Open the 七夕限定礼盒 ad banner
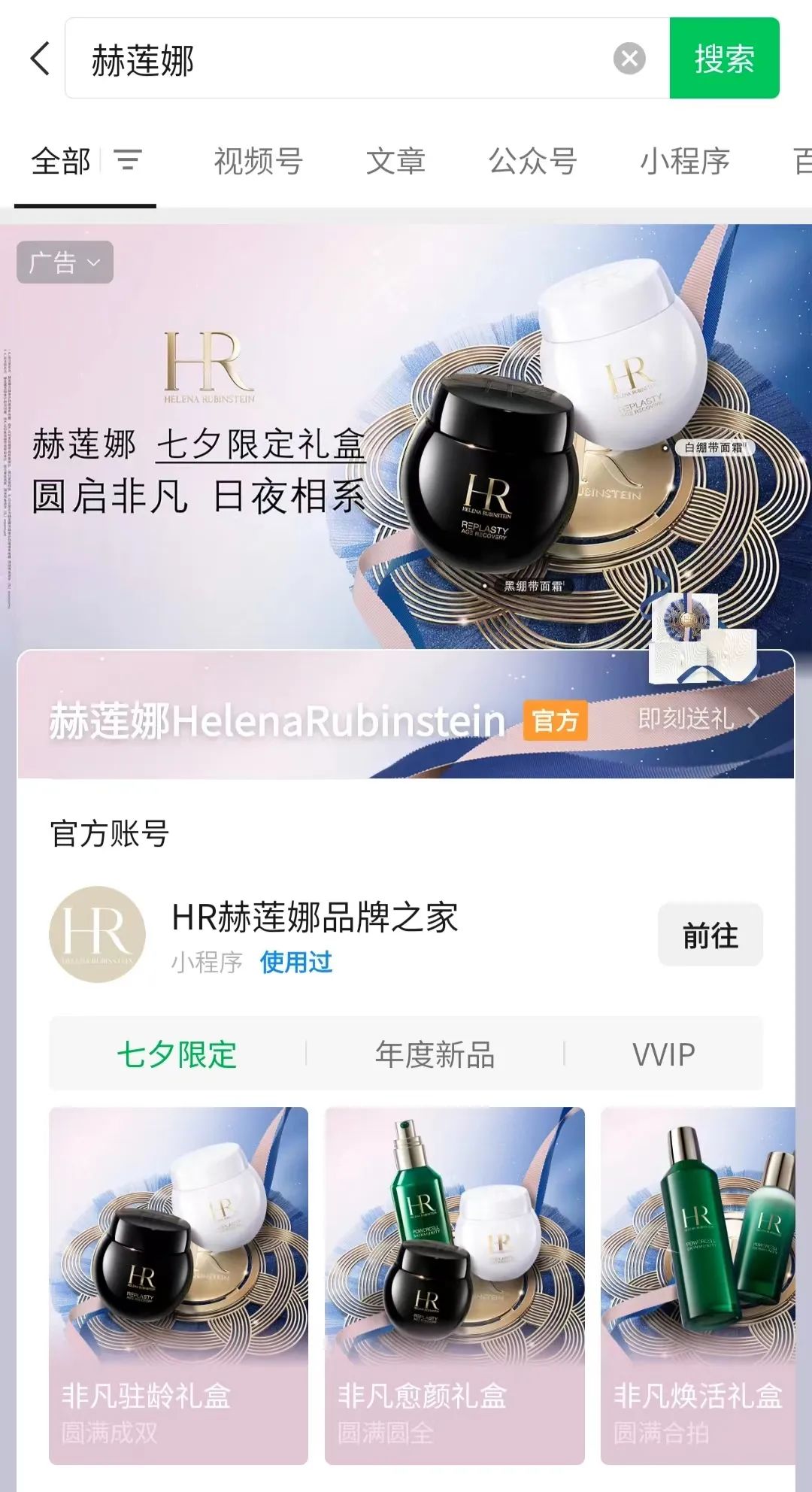Image resolution: width=812 pixels, height=1492 pixels. [406, 451]
